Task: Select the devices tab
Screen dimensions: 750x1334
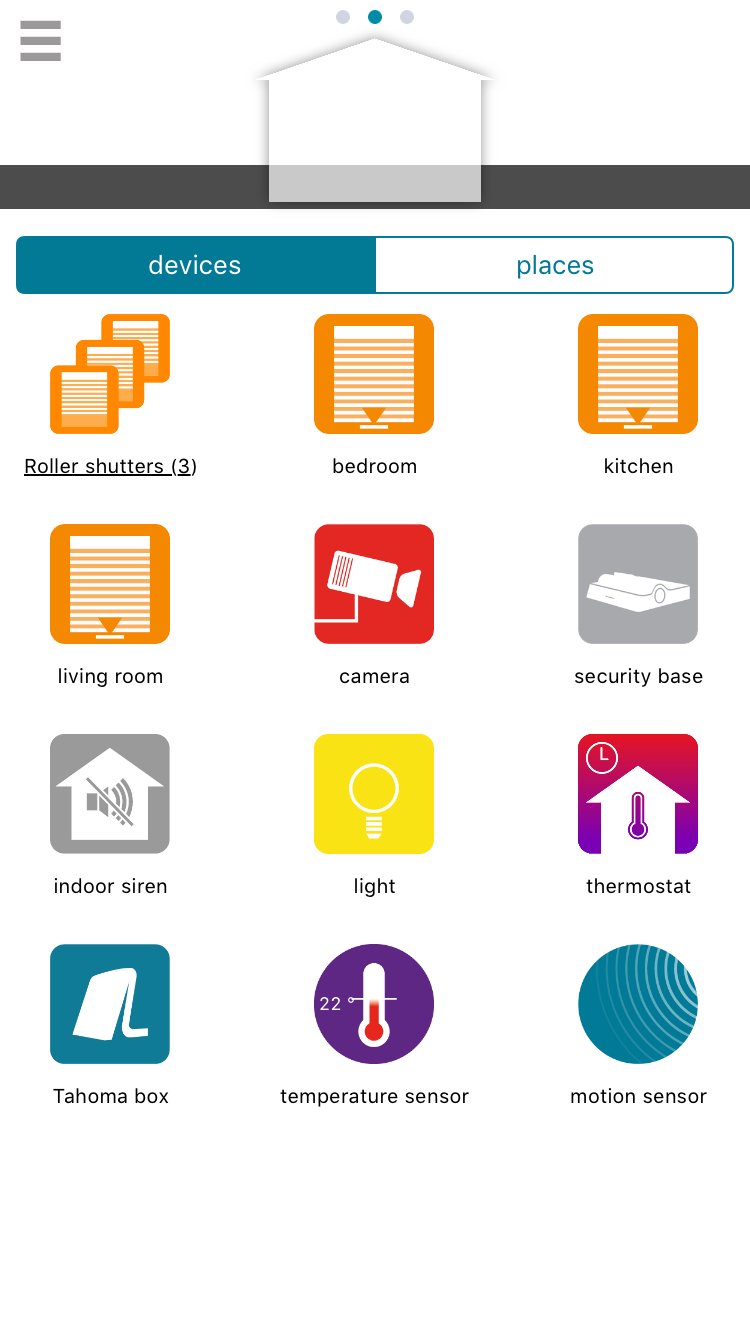Action: 195,265
